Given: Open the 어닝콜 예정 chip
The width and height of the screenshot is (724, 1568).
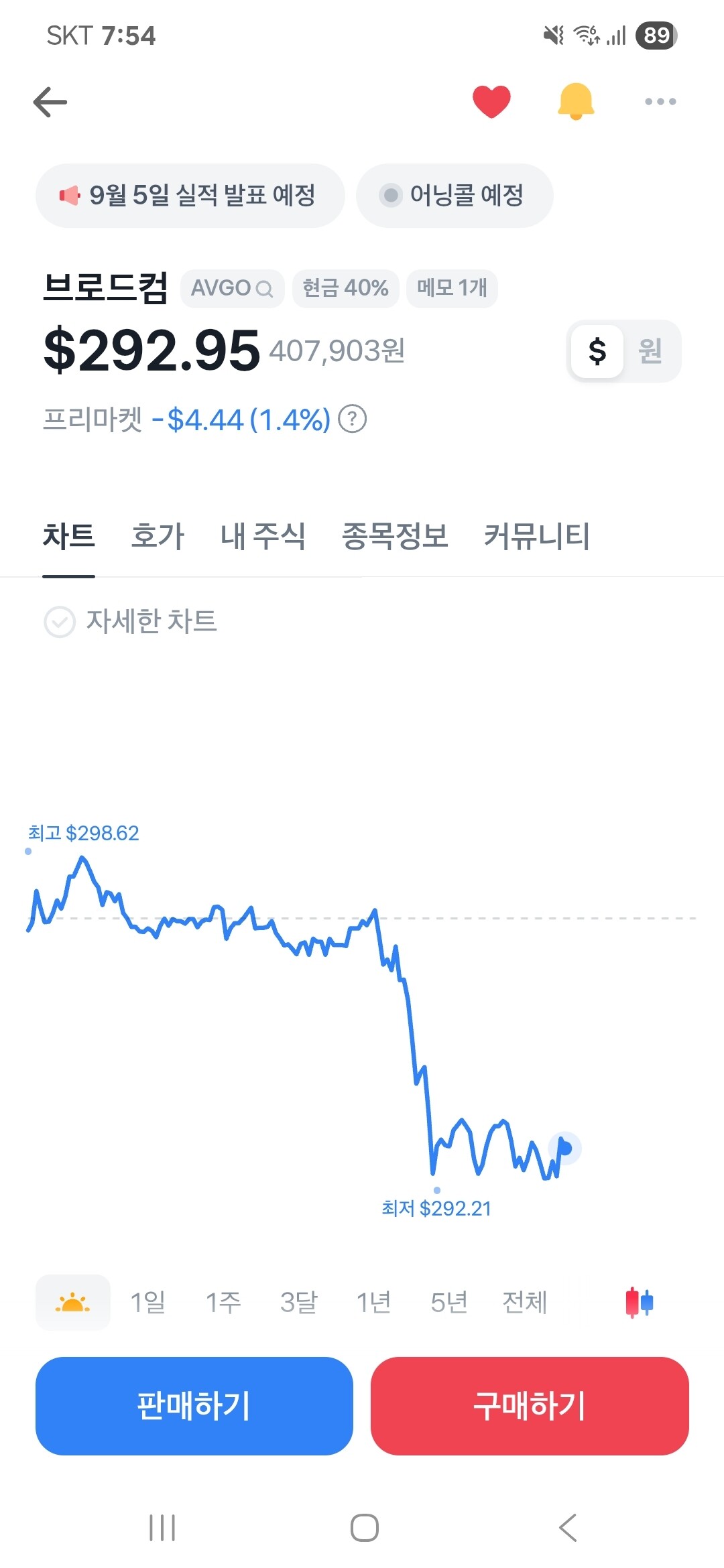Looking at the screenshot, I should click(x=455, y=196).
